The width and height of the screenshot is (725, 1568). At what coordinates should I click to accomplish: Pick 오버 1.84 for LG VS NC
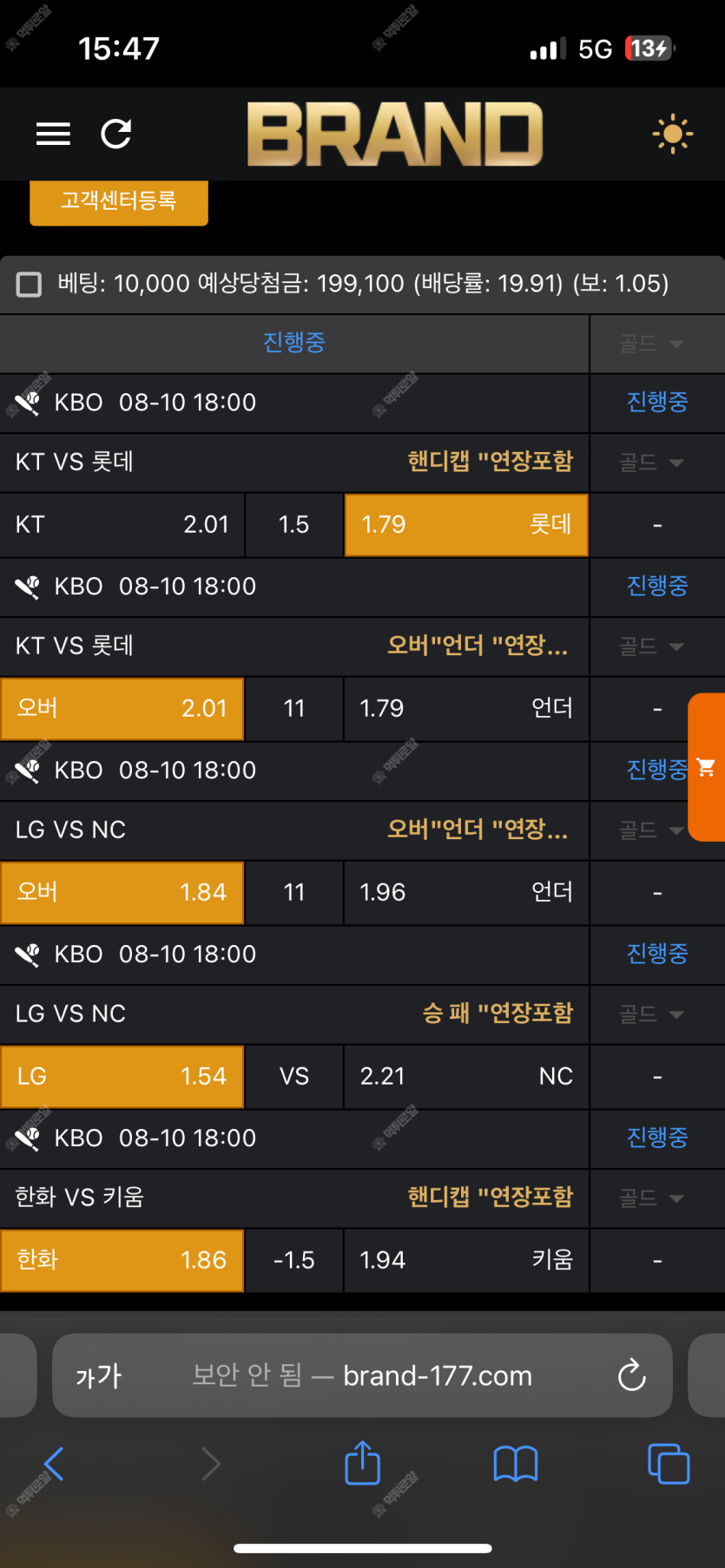[122, 893]
